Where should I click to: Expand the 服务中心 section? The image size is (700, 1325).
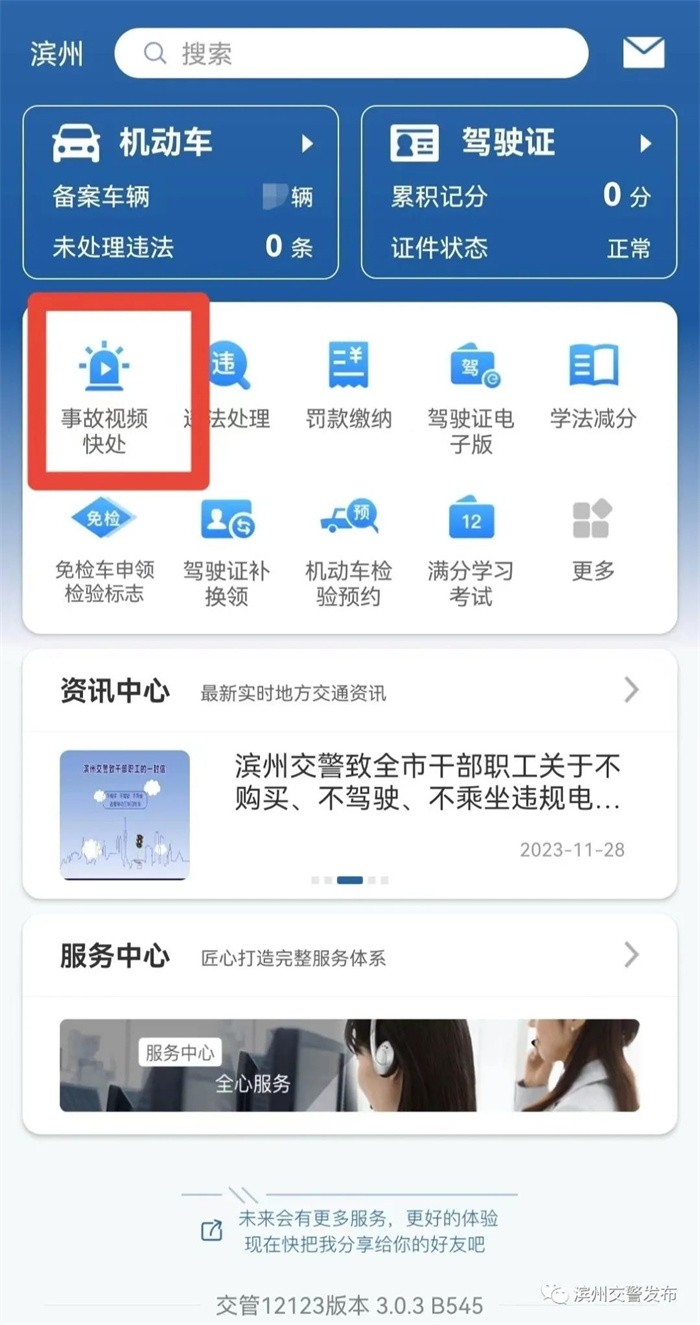point(630,955)
